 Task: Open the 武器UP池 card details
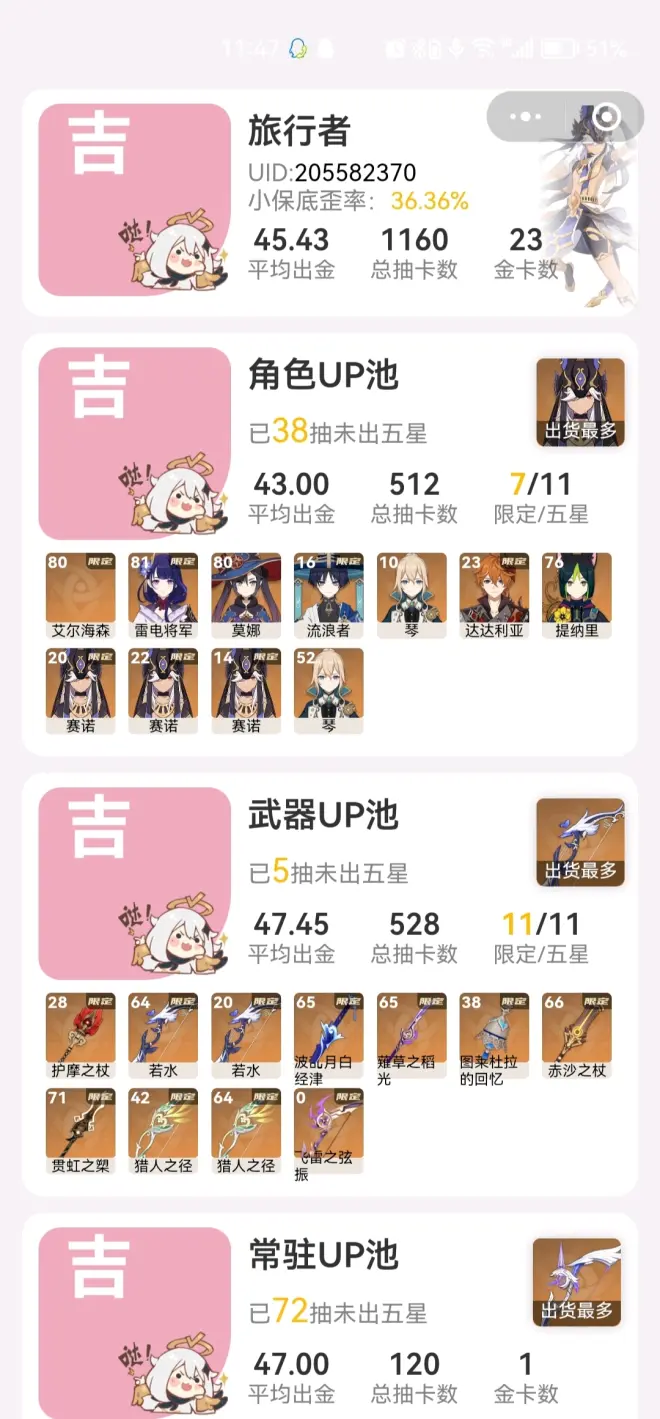[x=323, y=814]
